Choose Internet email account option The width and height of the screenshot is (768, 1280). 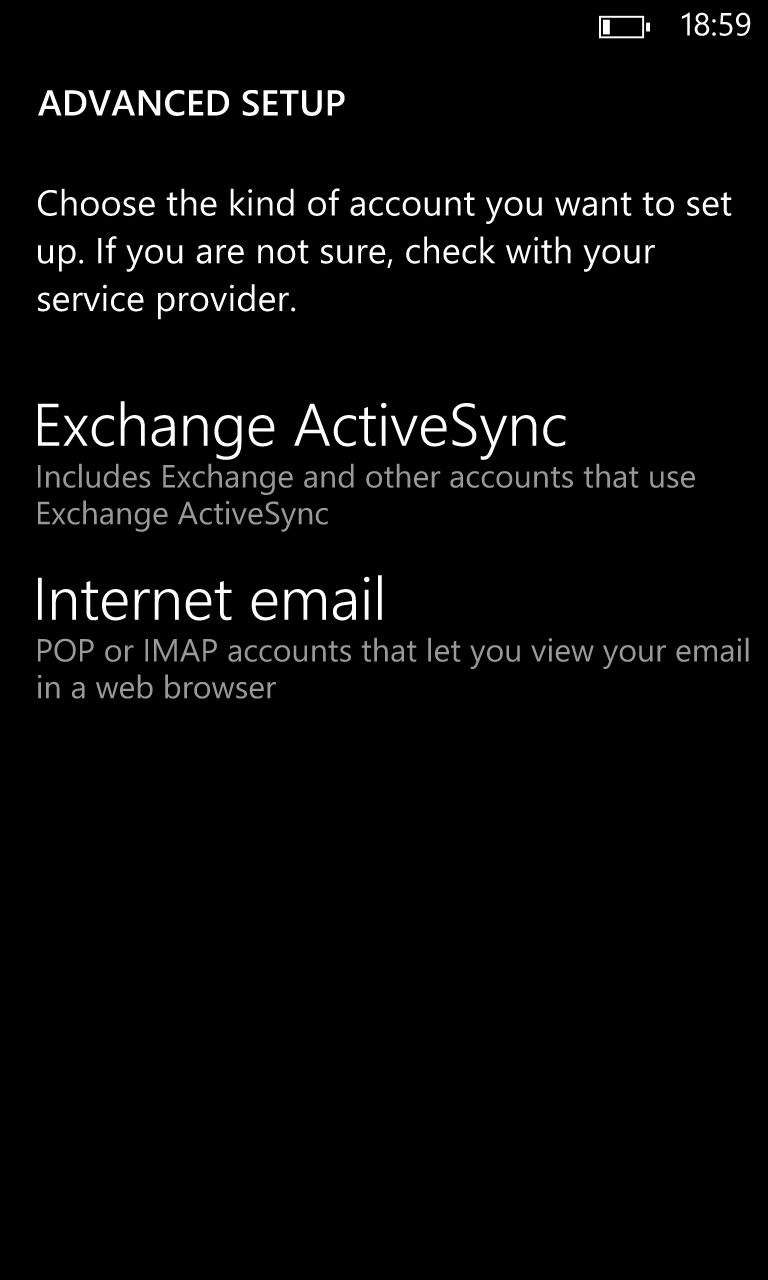[x=392, y=638]
